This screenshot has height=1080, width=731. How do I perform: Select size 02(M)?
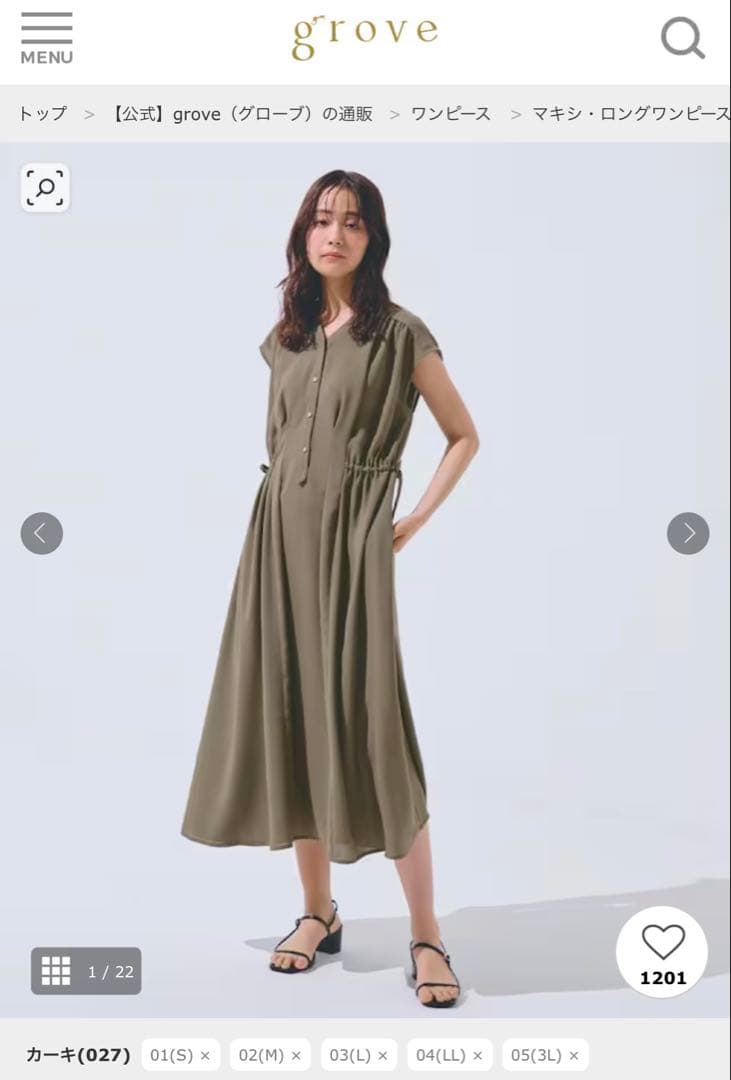coord(270,1055)
